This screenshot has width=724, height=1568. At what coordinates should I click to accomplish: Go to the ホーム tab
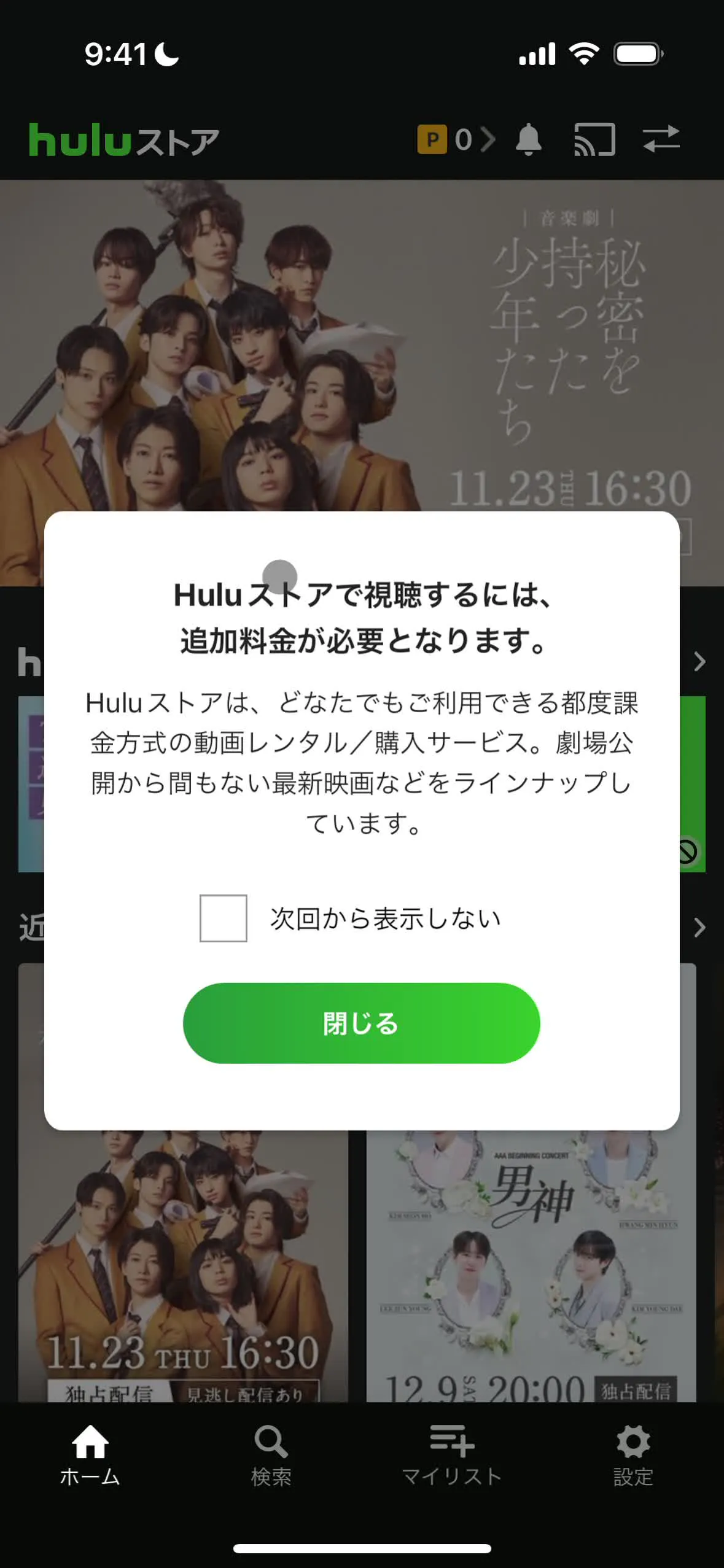click(90, 1454)
